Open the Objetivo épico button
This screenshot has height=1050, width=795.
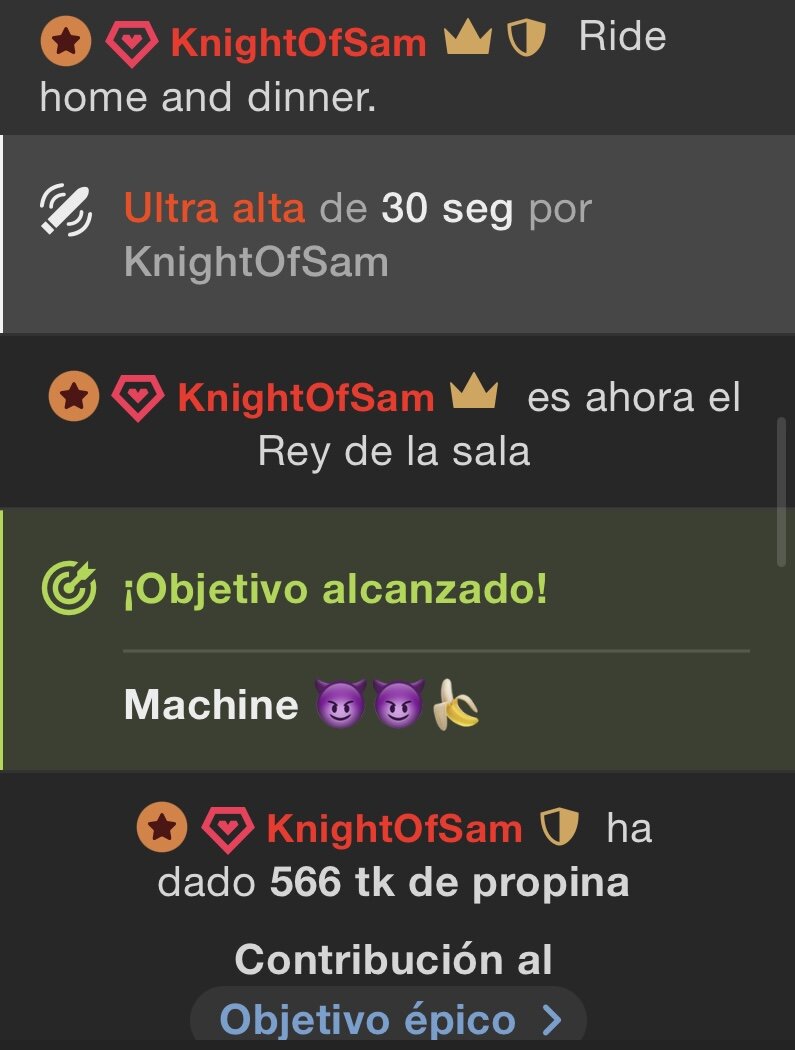[388, 1020]
